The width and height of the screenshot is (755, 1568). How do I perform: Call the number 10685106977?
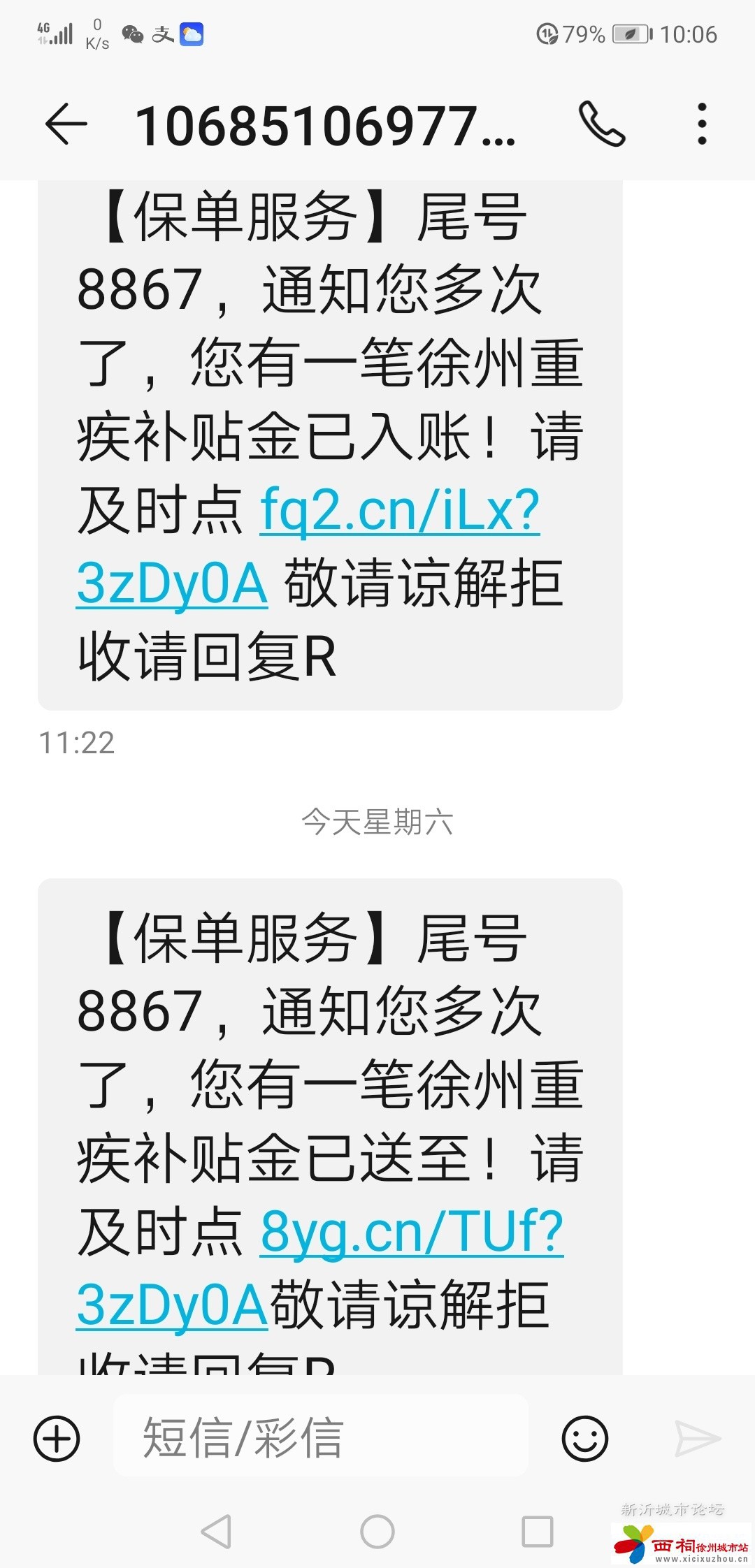(602, 124)
